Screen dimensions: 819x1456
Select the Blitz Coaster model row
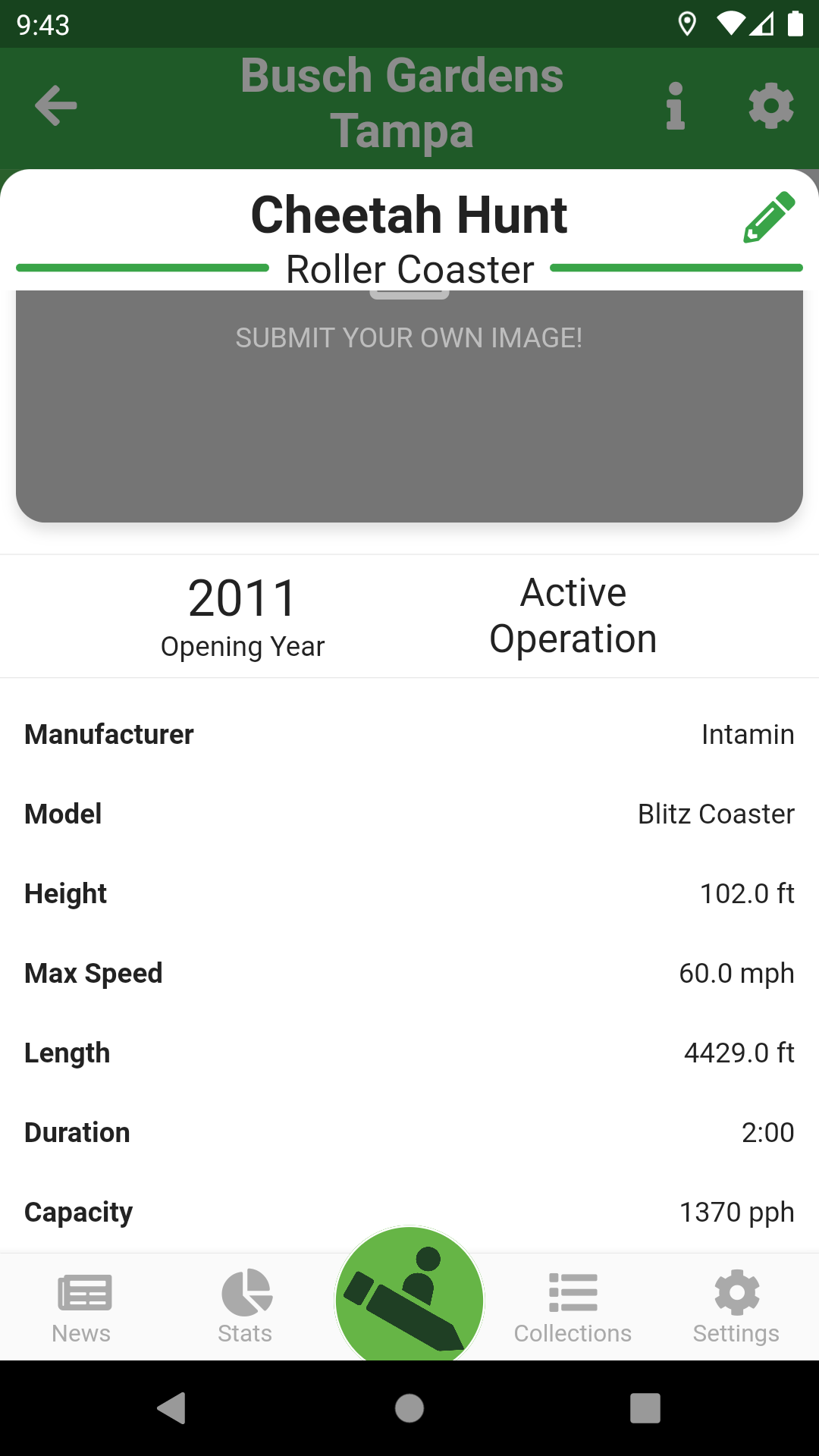click(409, 814)
